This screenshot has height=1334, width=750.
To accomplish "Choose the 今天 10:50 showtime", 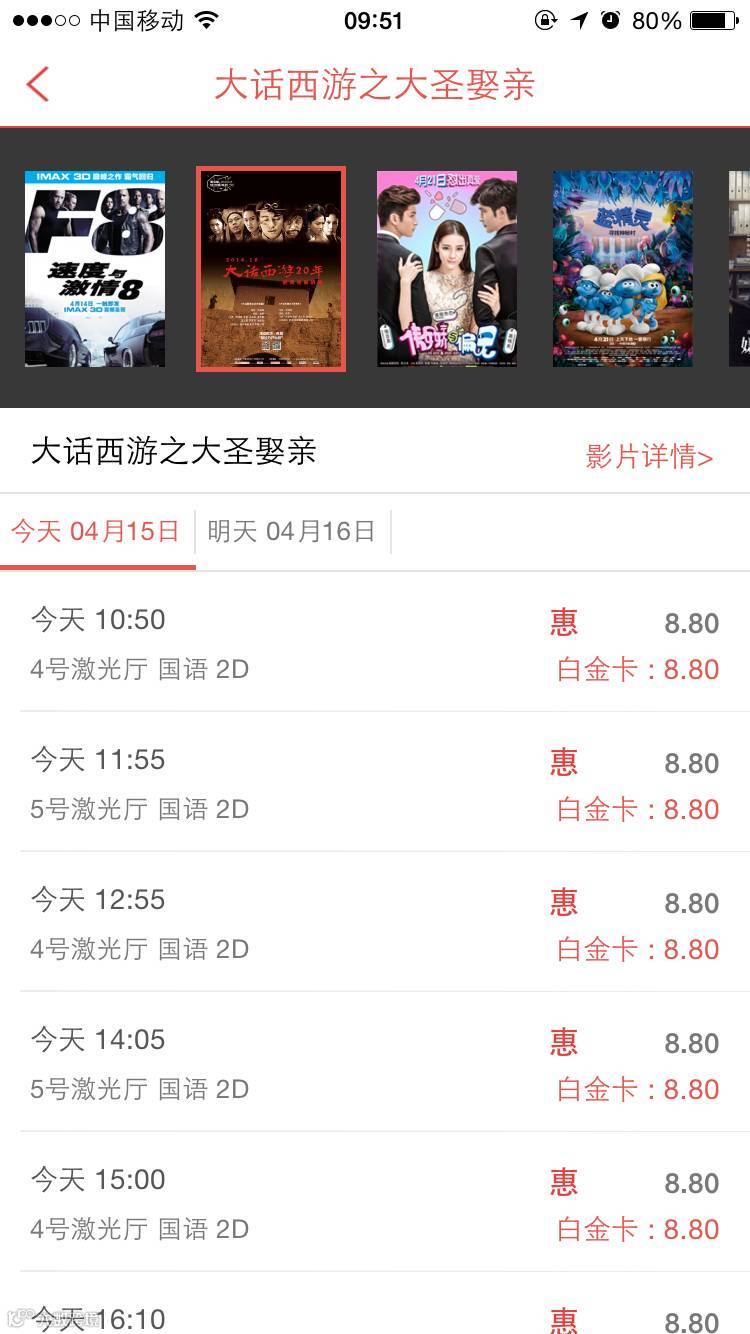I will point(375,643).
